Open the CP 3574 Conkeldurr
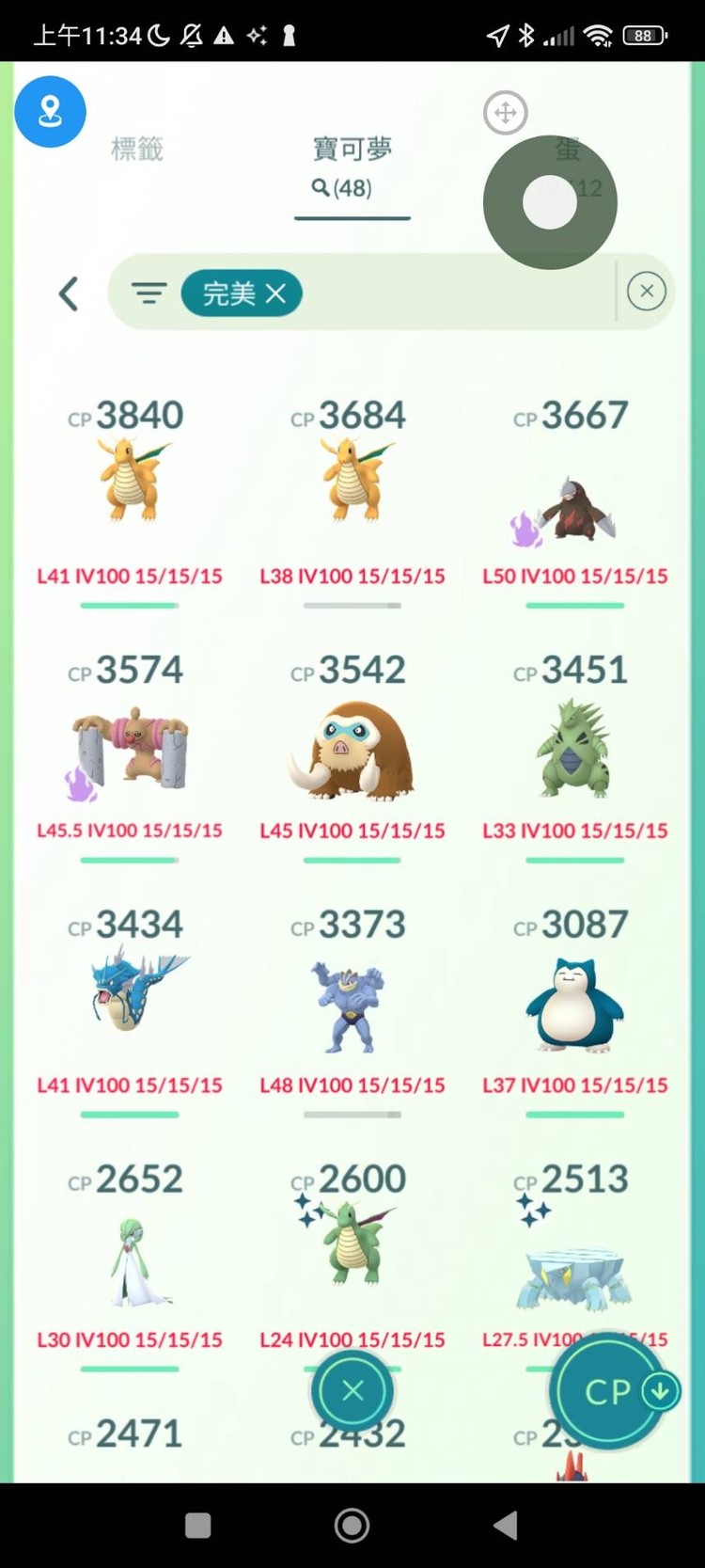 pyautogui.click(x=131, y=750)
